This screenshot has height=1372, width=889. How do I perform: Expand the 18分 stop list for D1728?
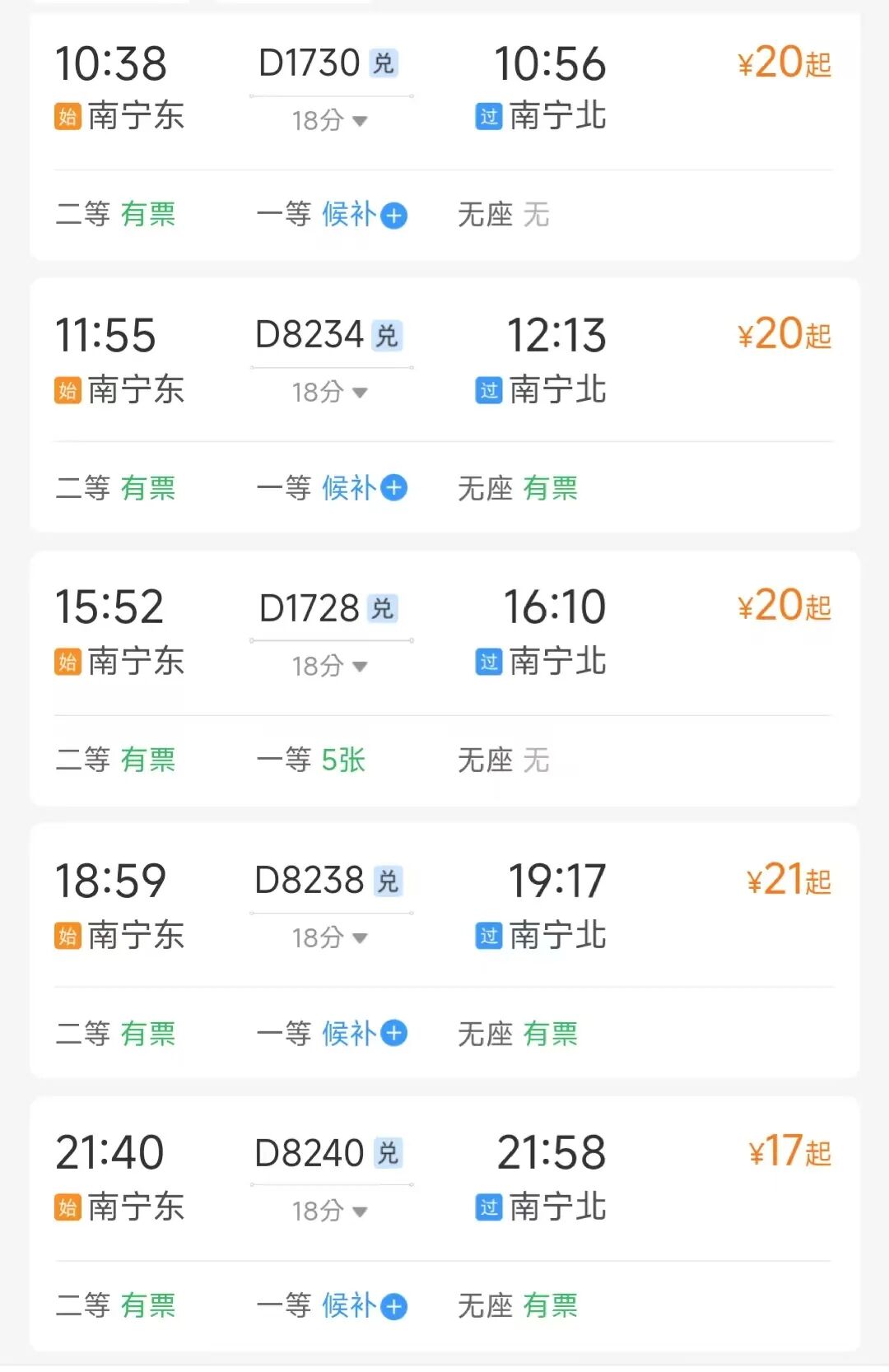click(x=329, y=666)
